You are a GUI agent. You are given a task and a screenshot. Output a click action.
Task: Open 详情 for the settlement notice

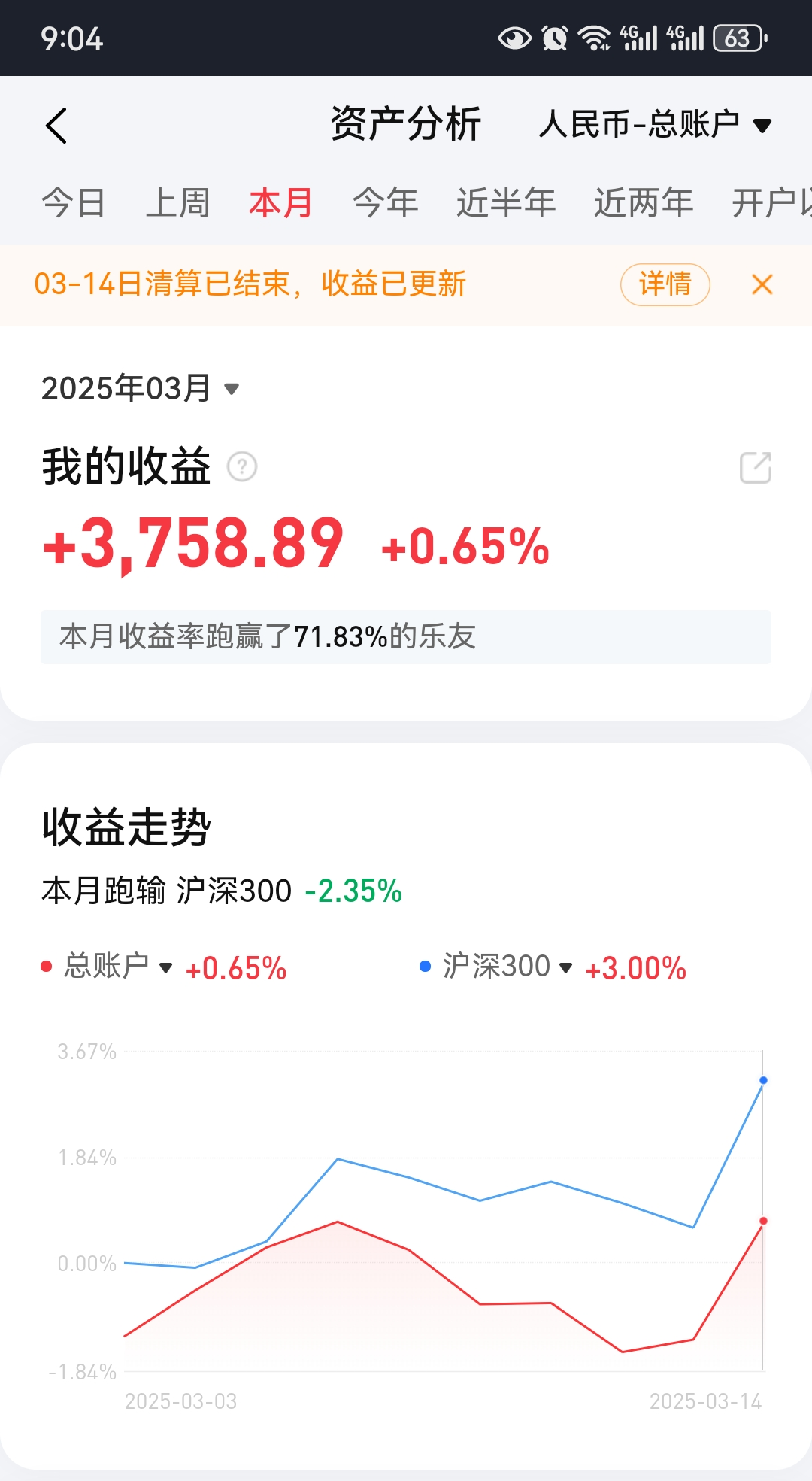pyautogui.click(x=665, y=284)
